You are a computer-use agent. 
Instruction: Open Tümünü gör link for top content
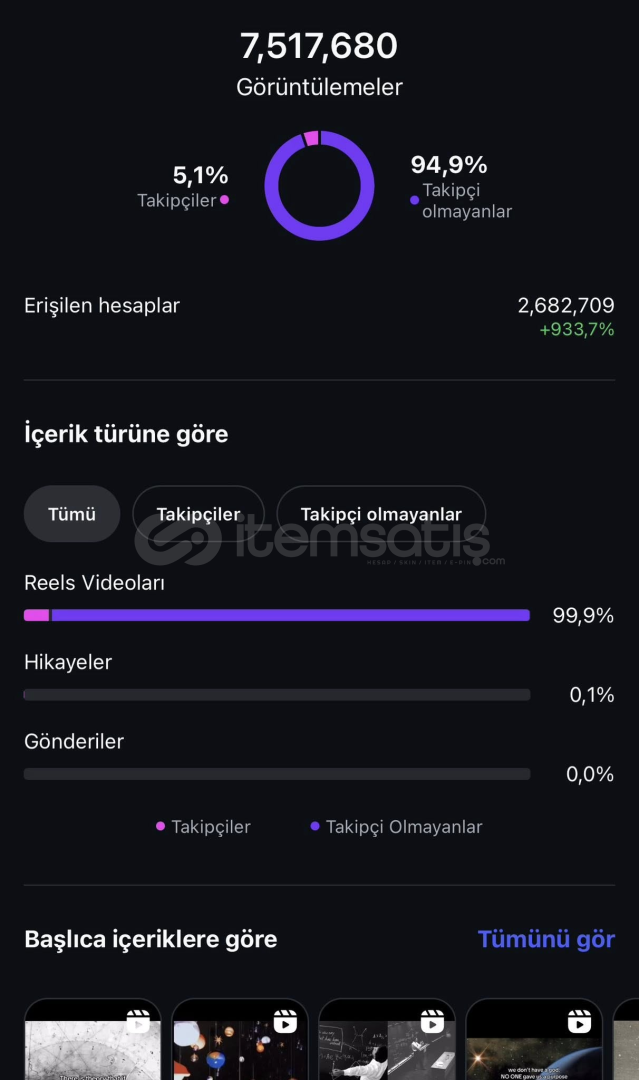(546, 939)
